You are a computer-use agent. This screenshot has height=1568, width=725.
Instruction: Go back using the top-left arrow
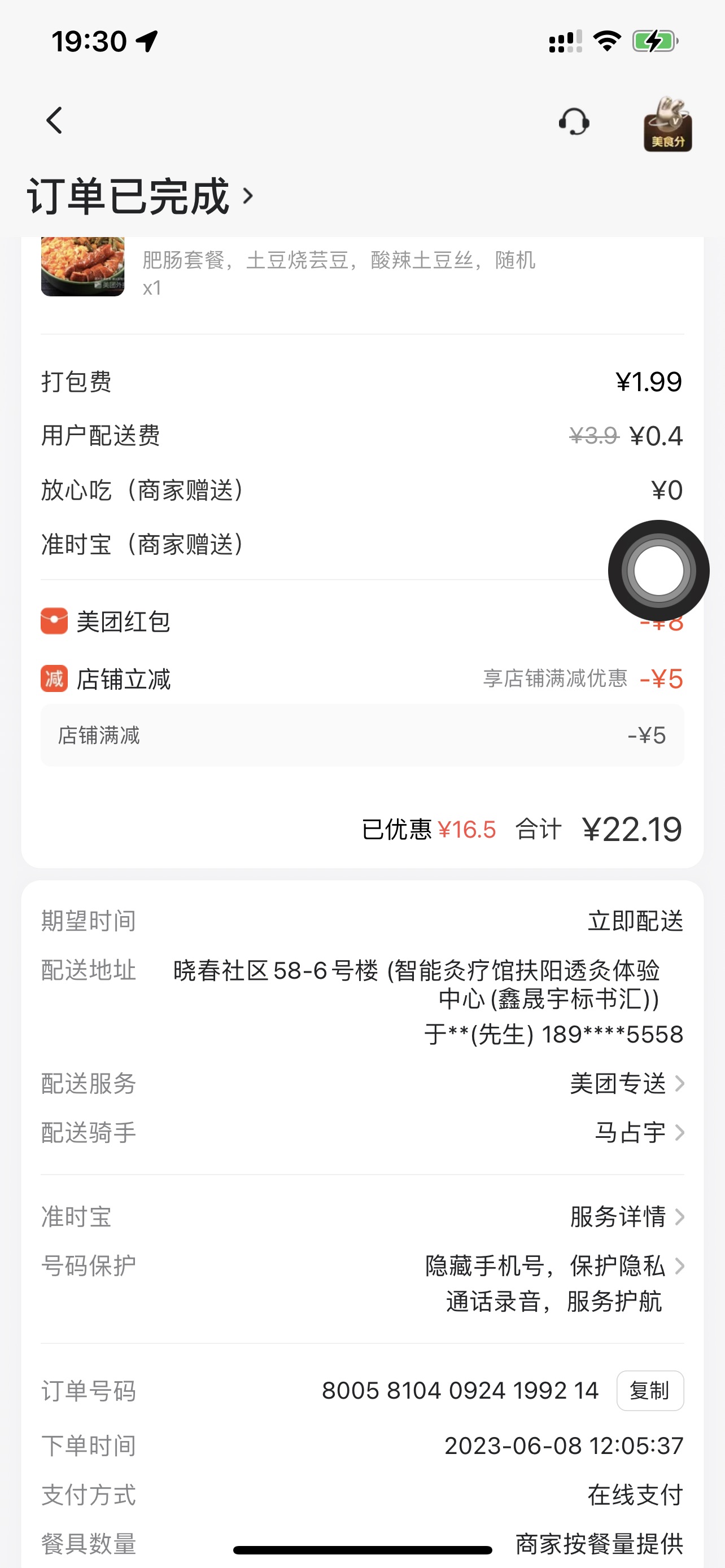[x=55, y=121]
